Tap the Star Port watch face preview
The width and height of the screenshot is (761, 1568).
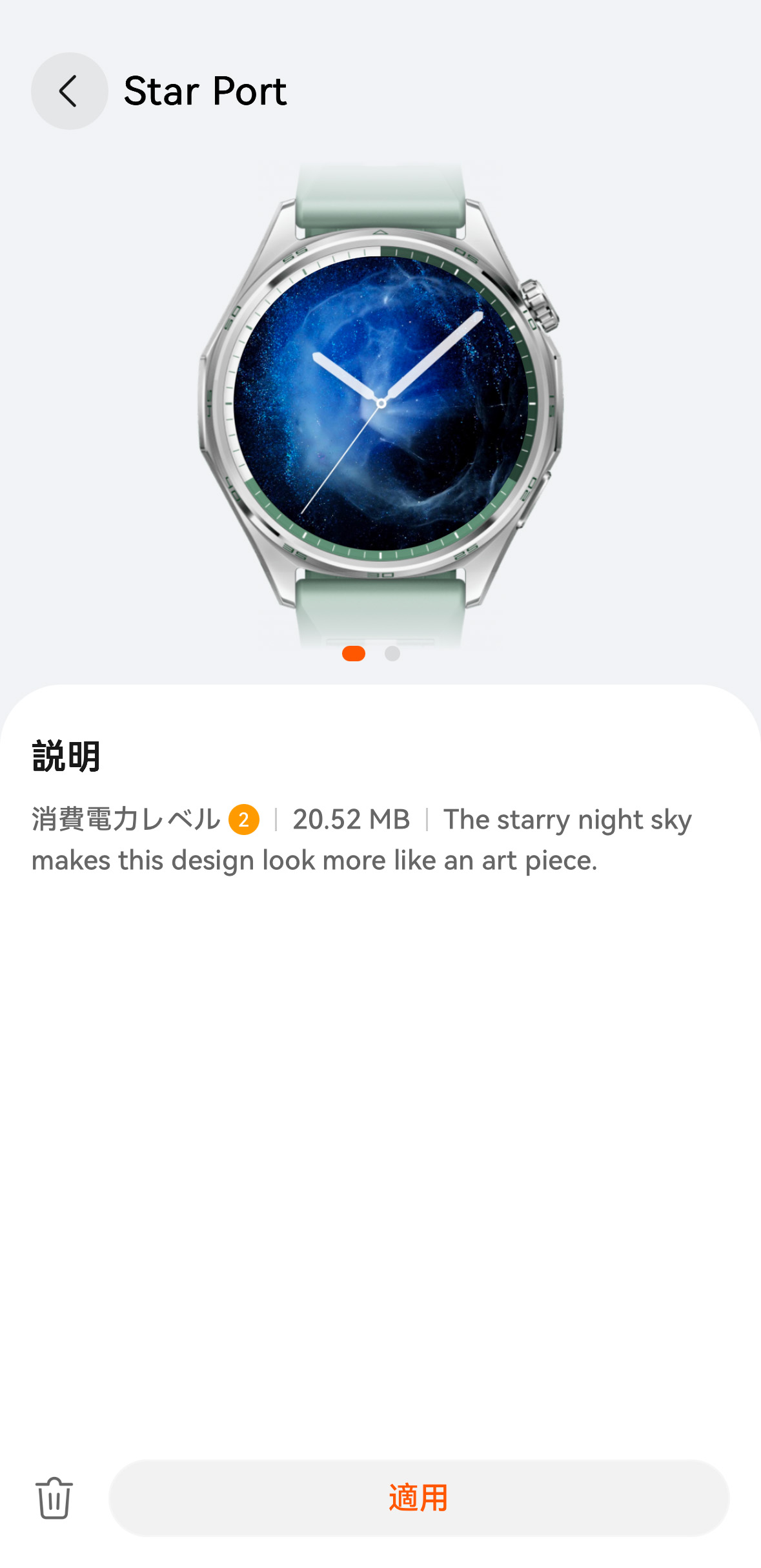coord(381,400)
